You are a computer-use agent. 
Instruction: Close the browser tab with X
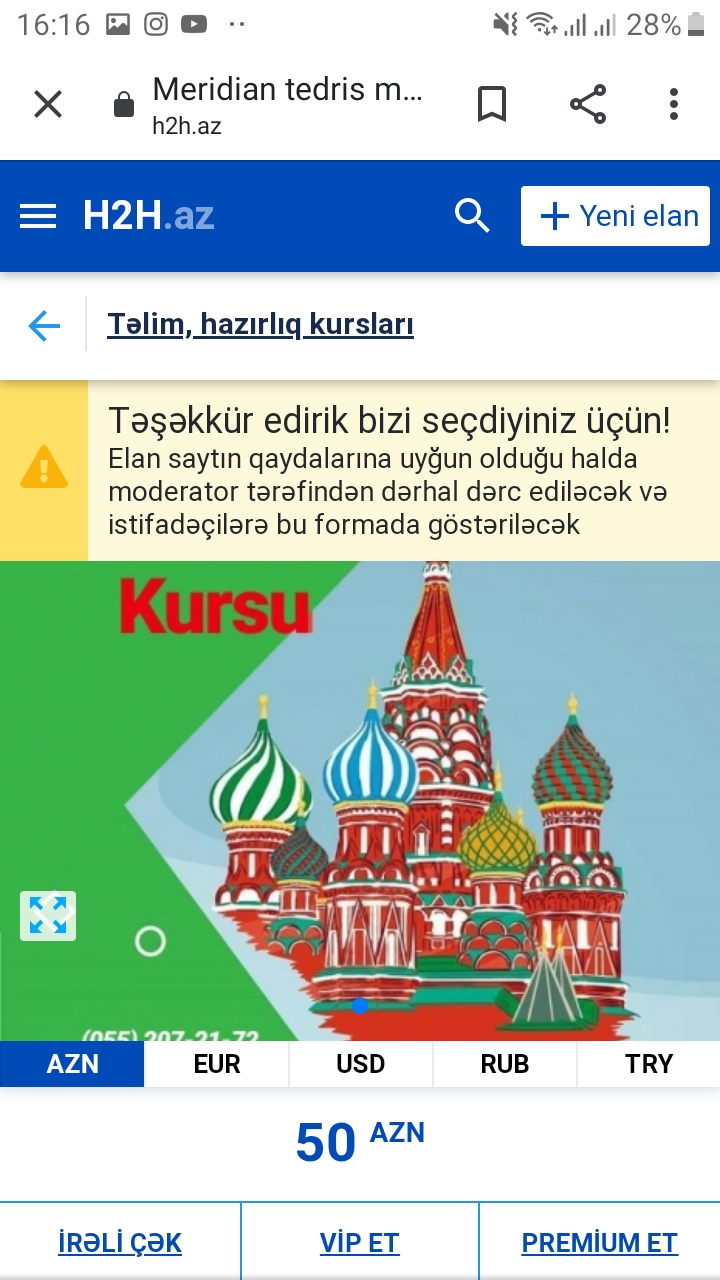[48, 104]
